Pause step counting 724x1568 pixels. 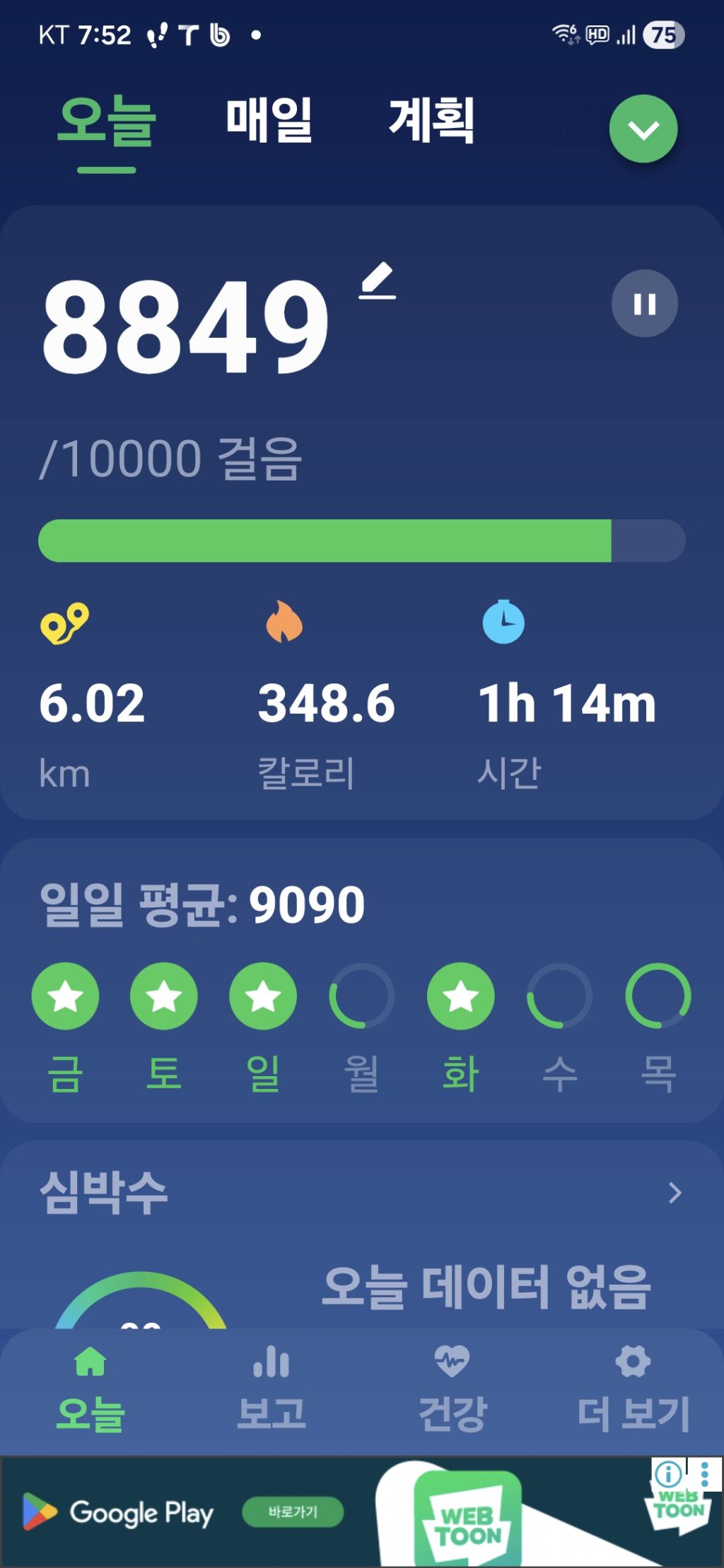pyautogui.click(x=645, y=304)
